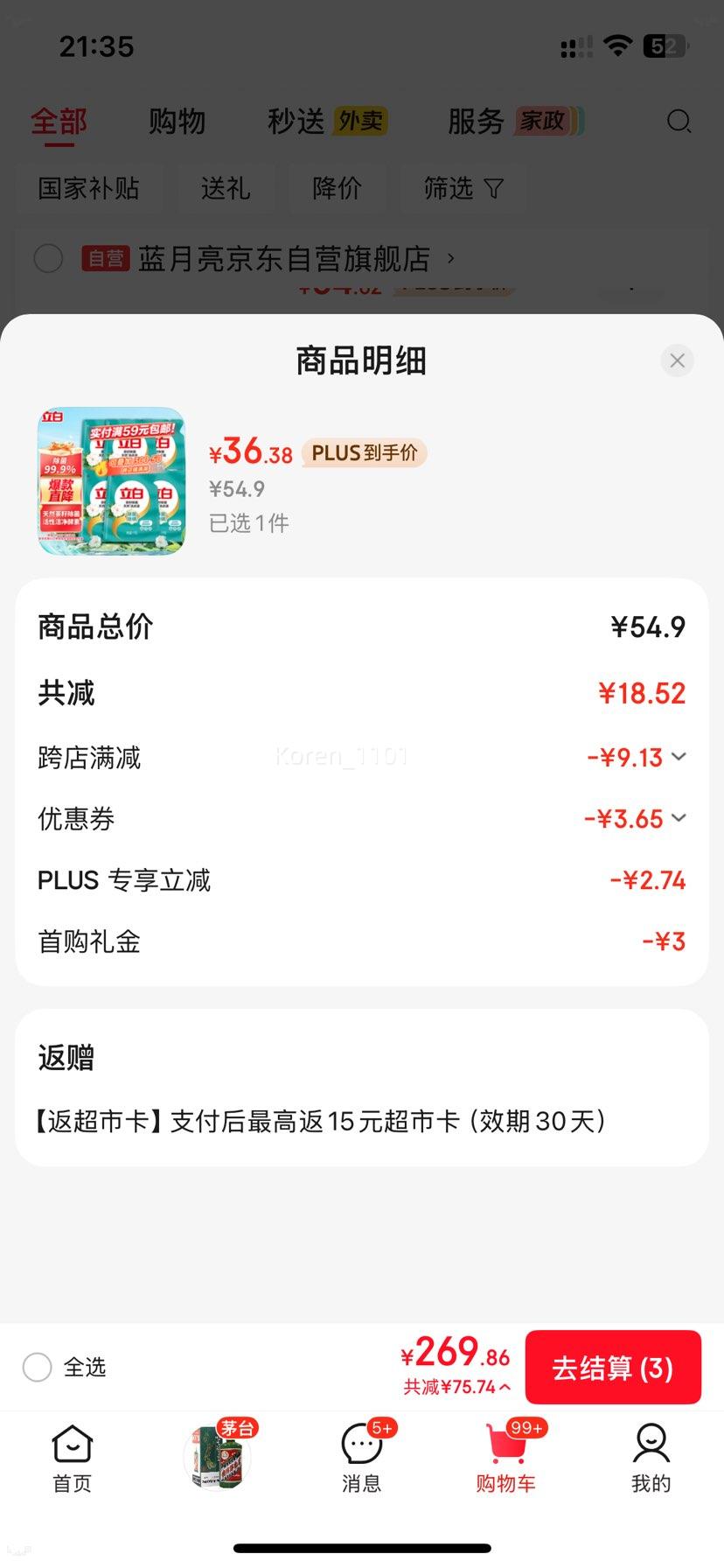Select the PLUS 到手价 price tag
The width and height of the screenshot is (724, 1568).
tap(364, 452)
